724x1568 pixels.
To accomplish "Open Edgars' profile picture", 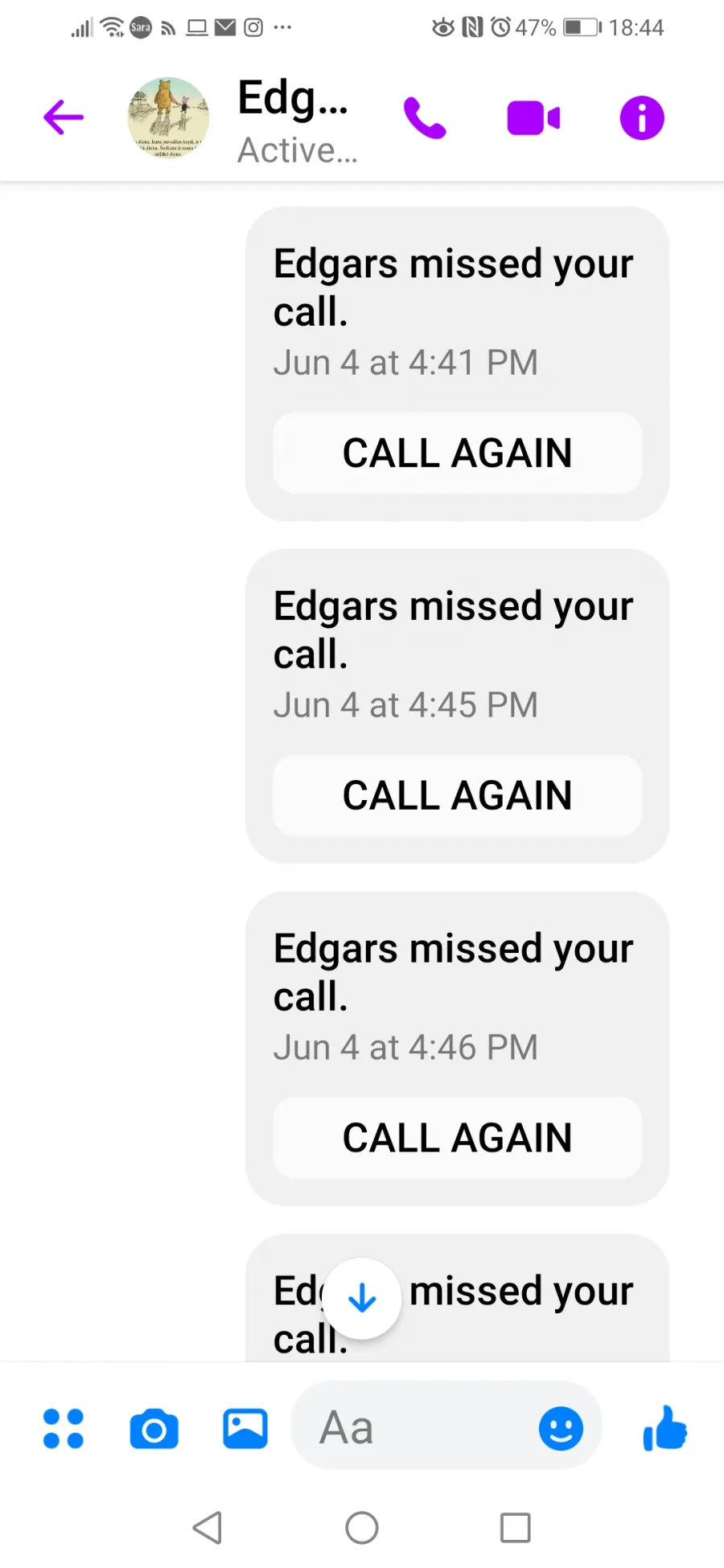I will tap(168, 117).
